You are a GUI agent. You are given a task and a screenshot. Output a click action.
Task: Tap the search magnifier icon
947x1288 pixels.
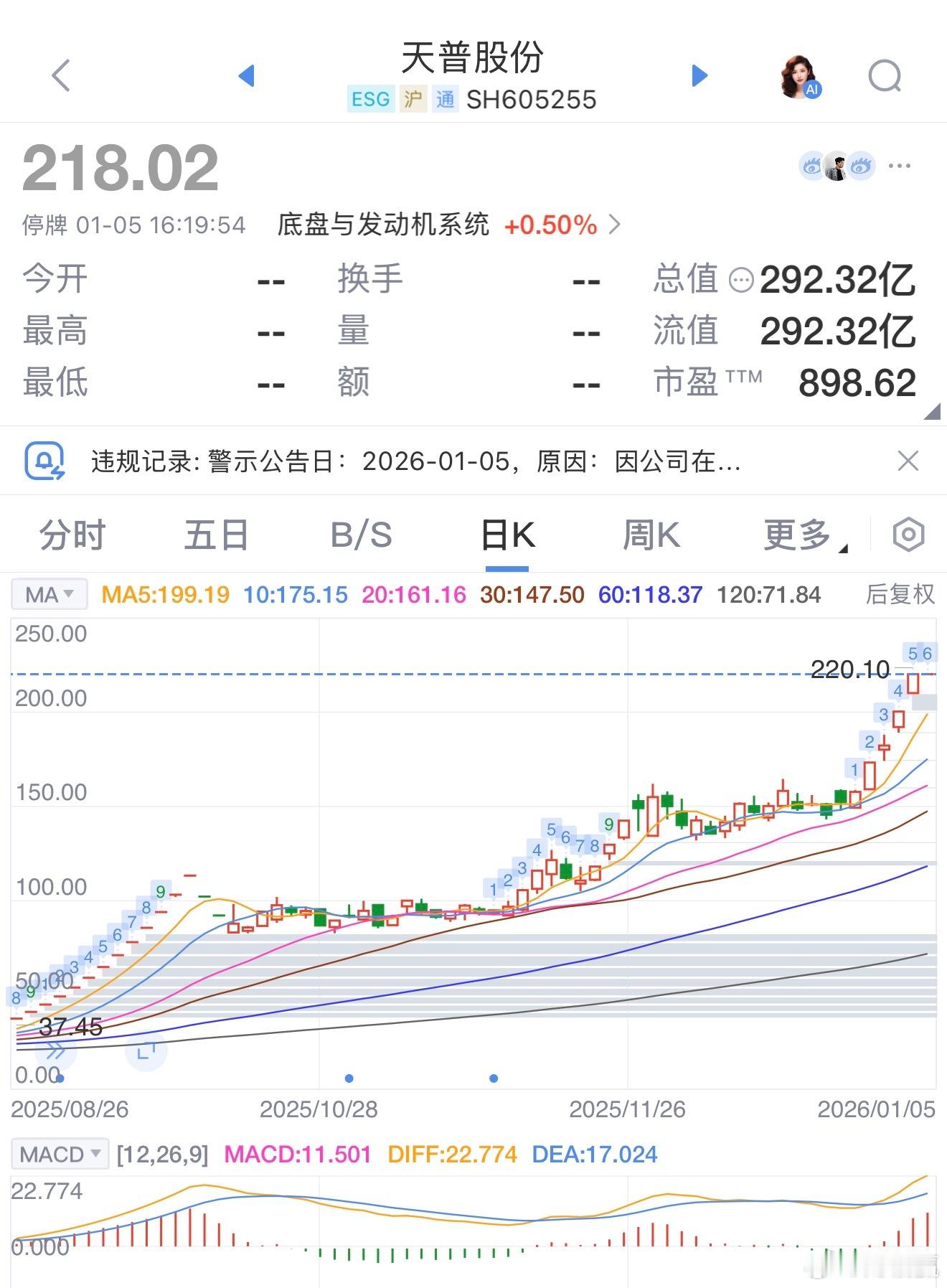coord(885,76)
